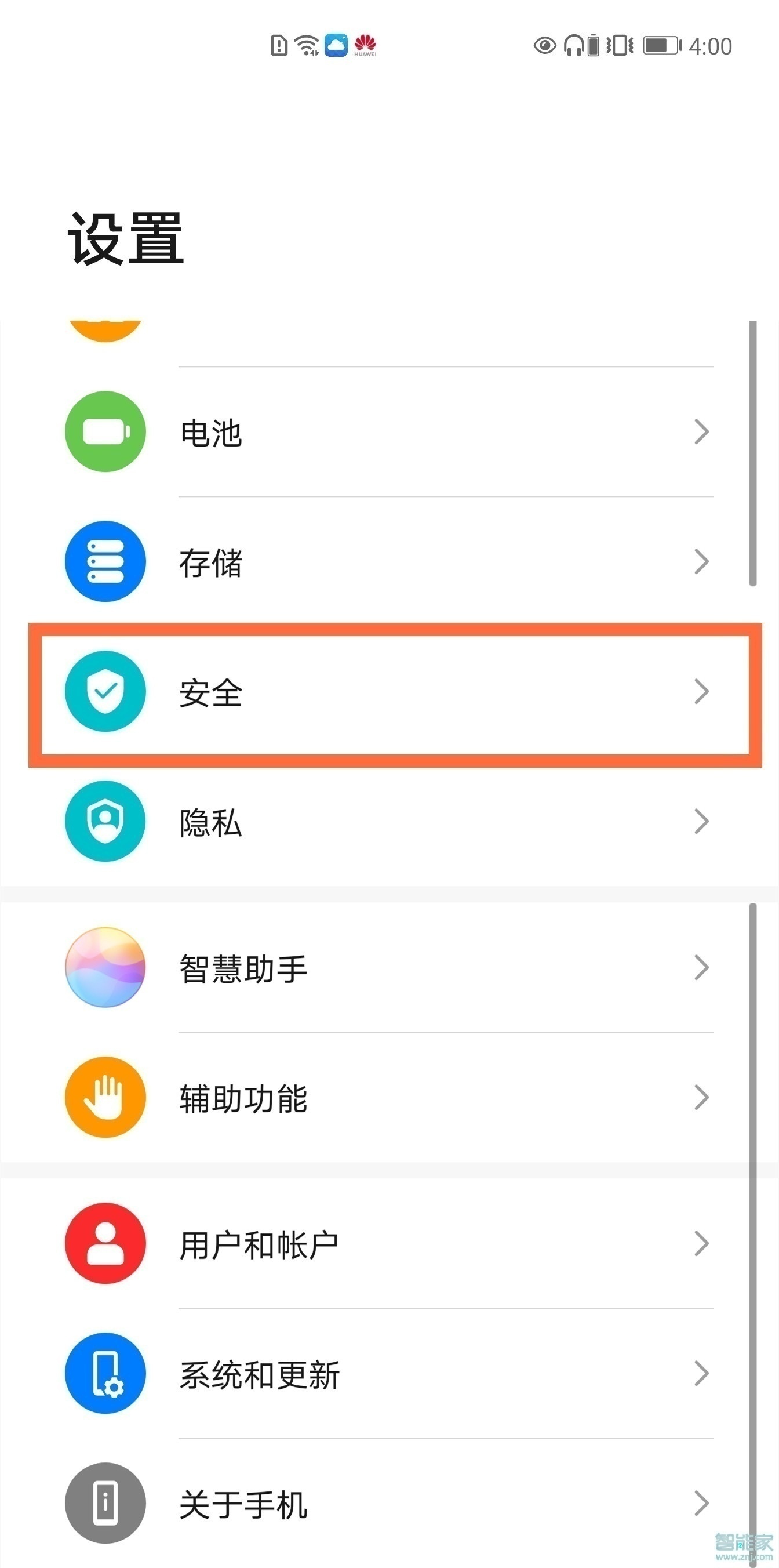Image resolution: width=779 pixels, height=1568 pixels.
Task: Click the blue System and Updates phone icon
Action: click(x=105, y=1374)
